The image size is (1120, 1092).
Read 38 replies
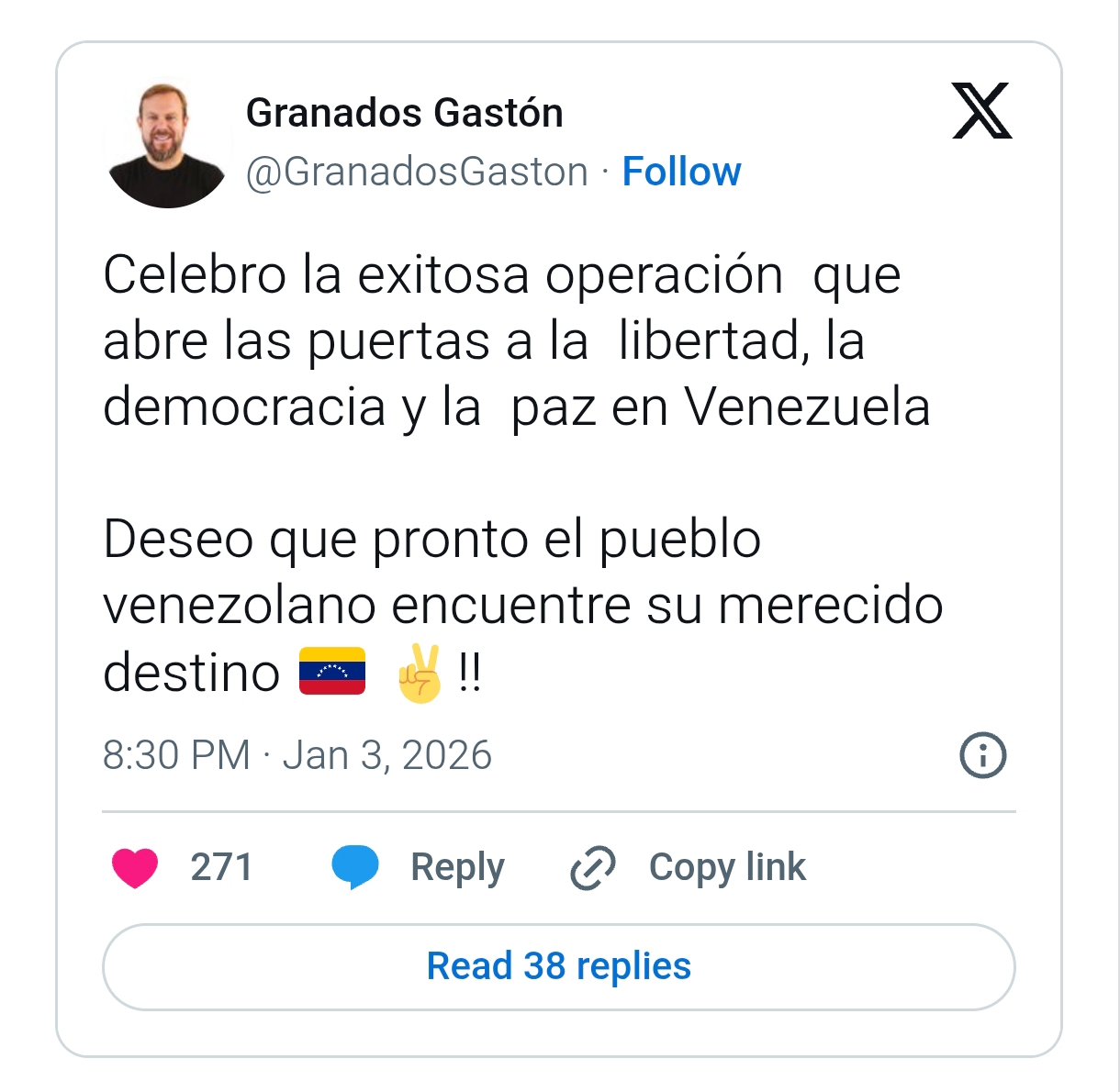pos(558,966)
